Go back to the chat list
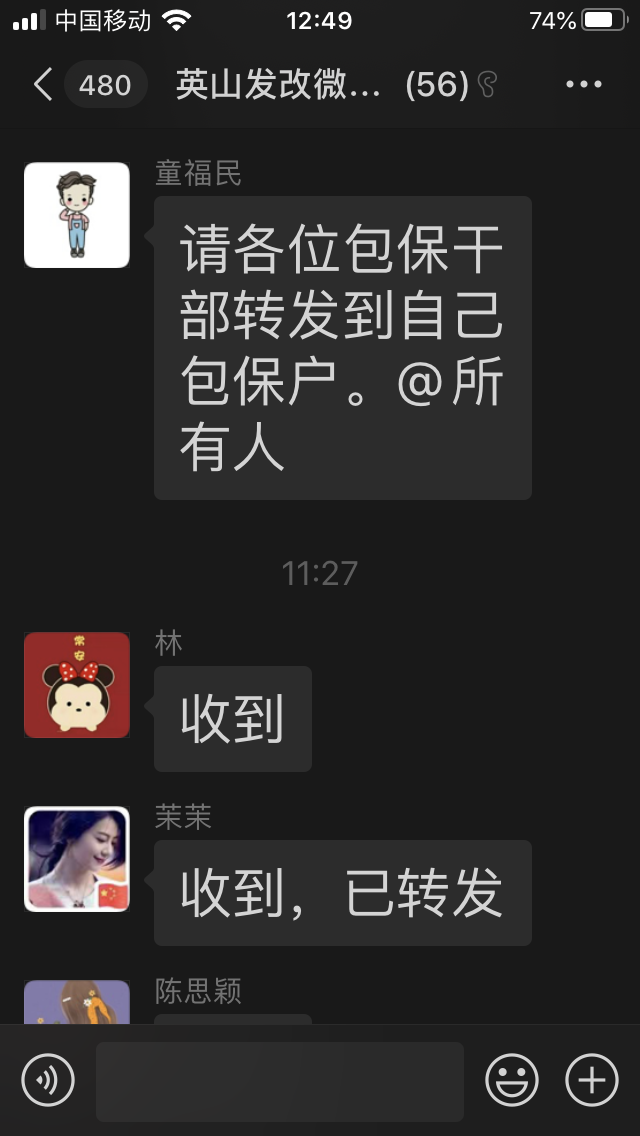The image size is (640, 1136). pyautogui.click(x=43, y=85)
